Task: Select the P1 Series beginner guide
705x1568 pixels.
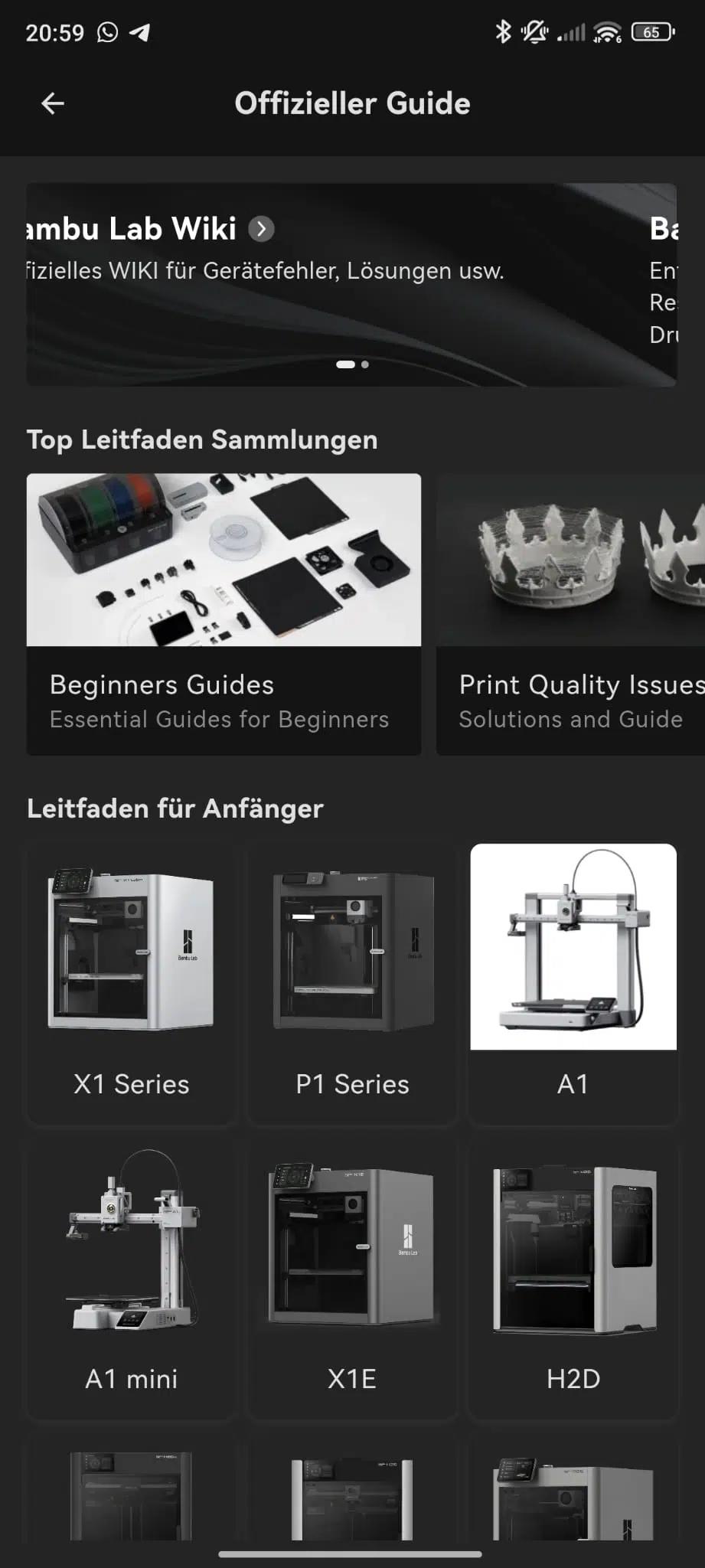Action: (x=352, y=984)
